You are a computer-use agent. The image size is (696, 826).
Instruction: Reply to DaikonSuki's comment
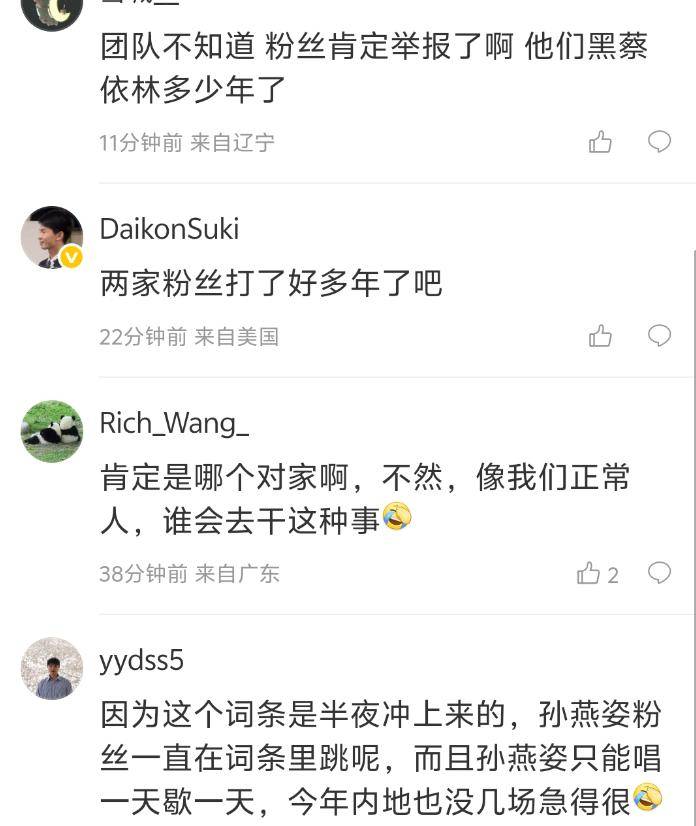click(659, 335)
